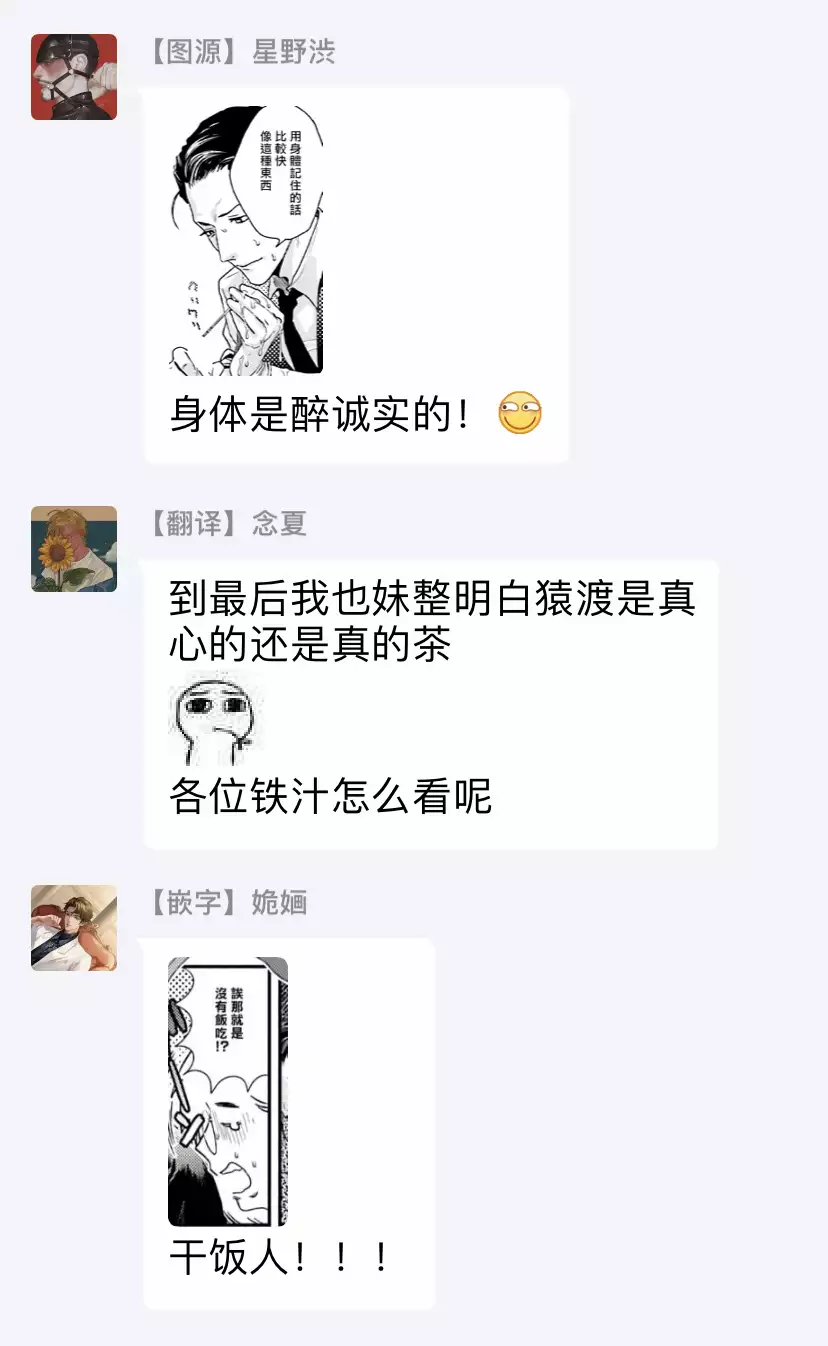View the manga panel above 干饭人
The width and height of the screenshot is (828, 1346).
228,1092
